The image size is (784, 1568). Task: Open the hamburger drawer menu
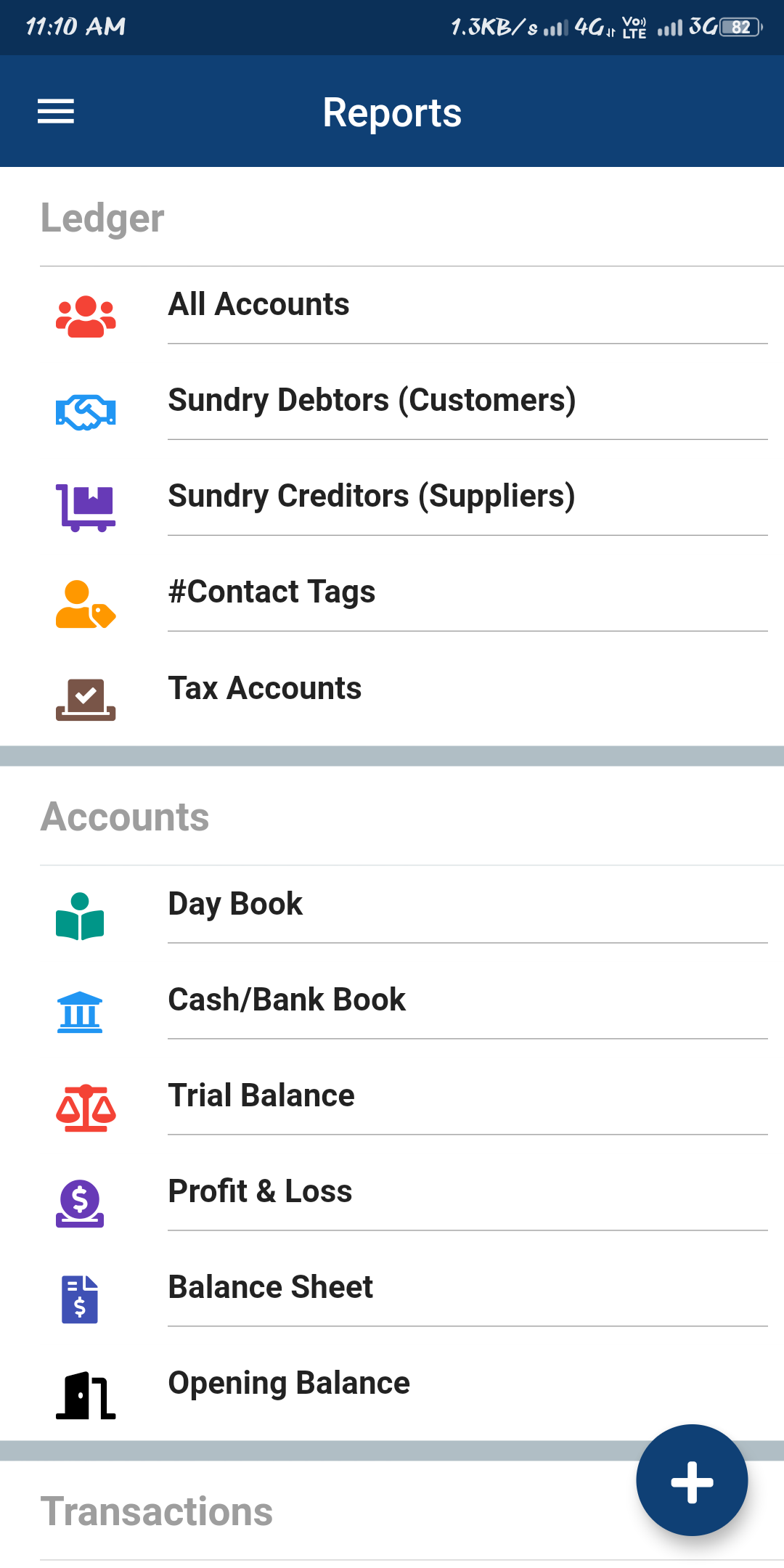(x=56, y=112)
